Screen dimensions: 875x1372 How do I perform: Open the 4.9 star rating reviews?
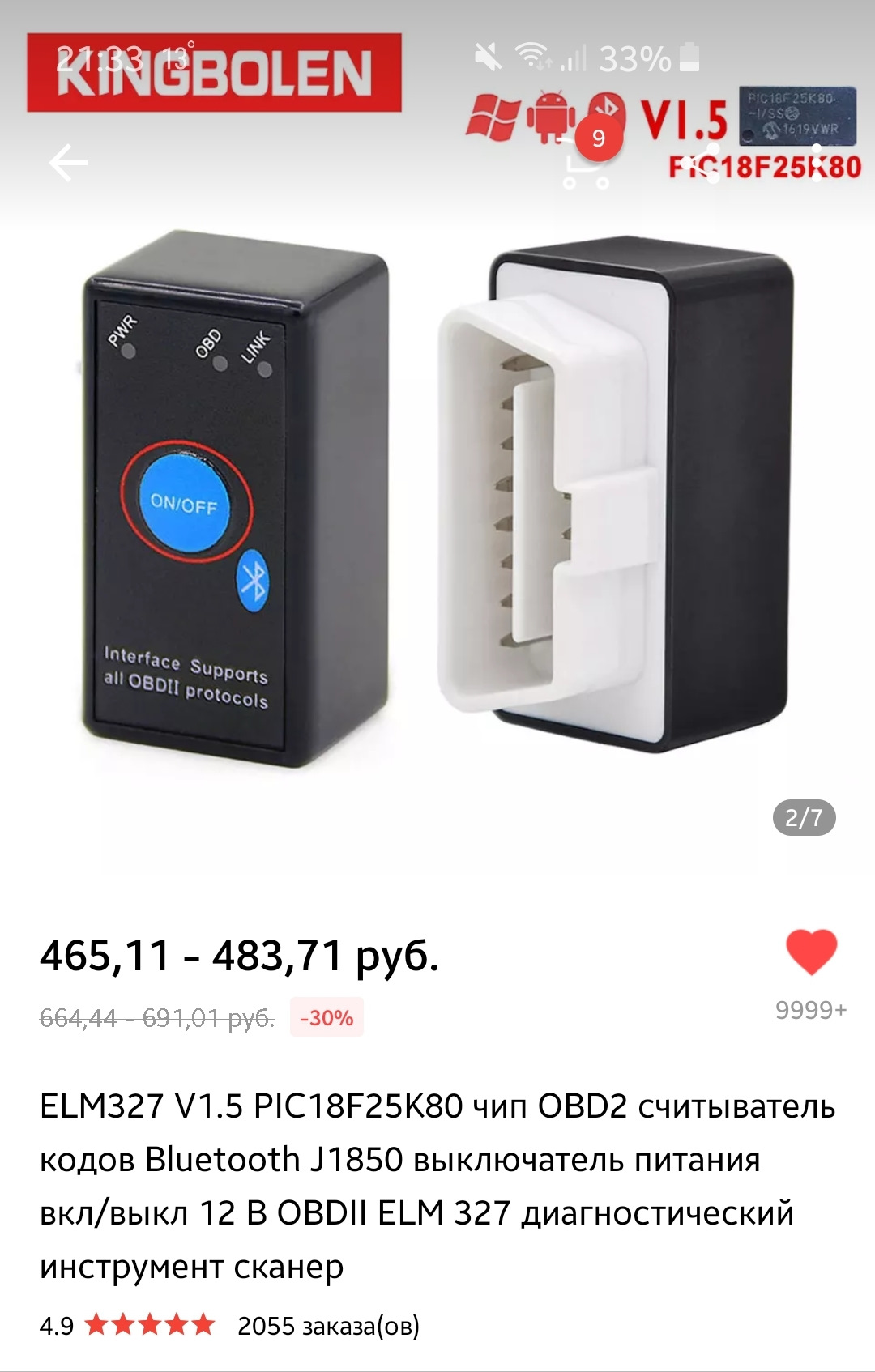[x=127, y=1326]
